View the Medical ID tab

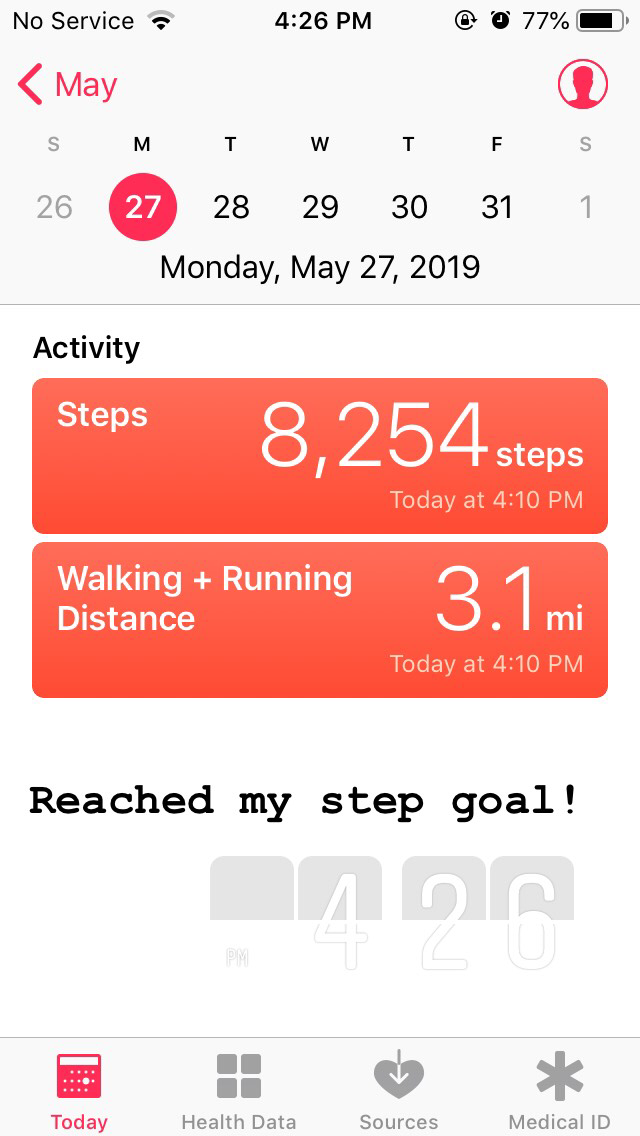[559, 1089]
